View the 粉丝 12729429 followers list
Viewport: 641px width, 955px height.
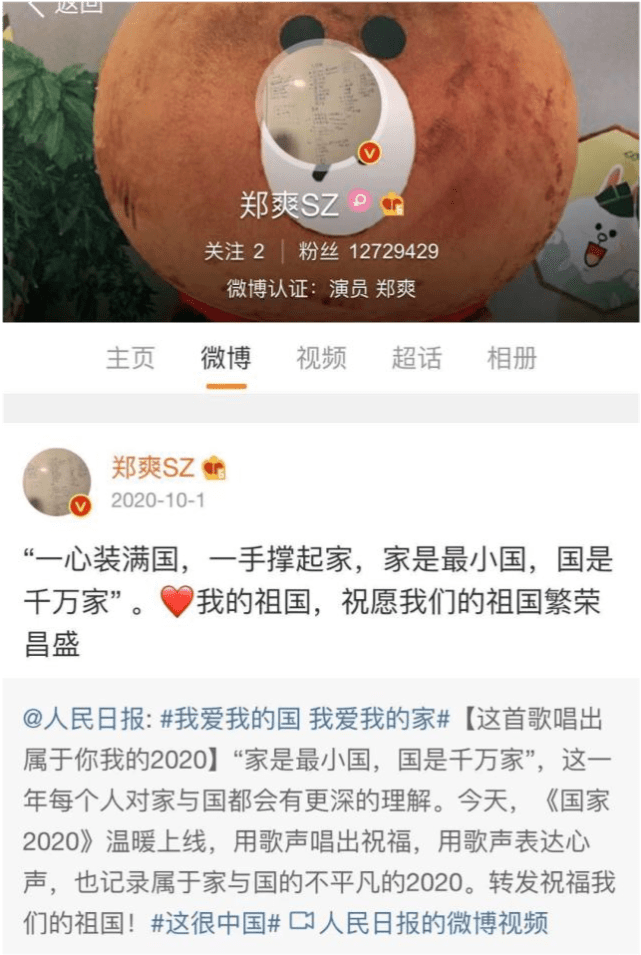368,252
